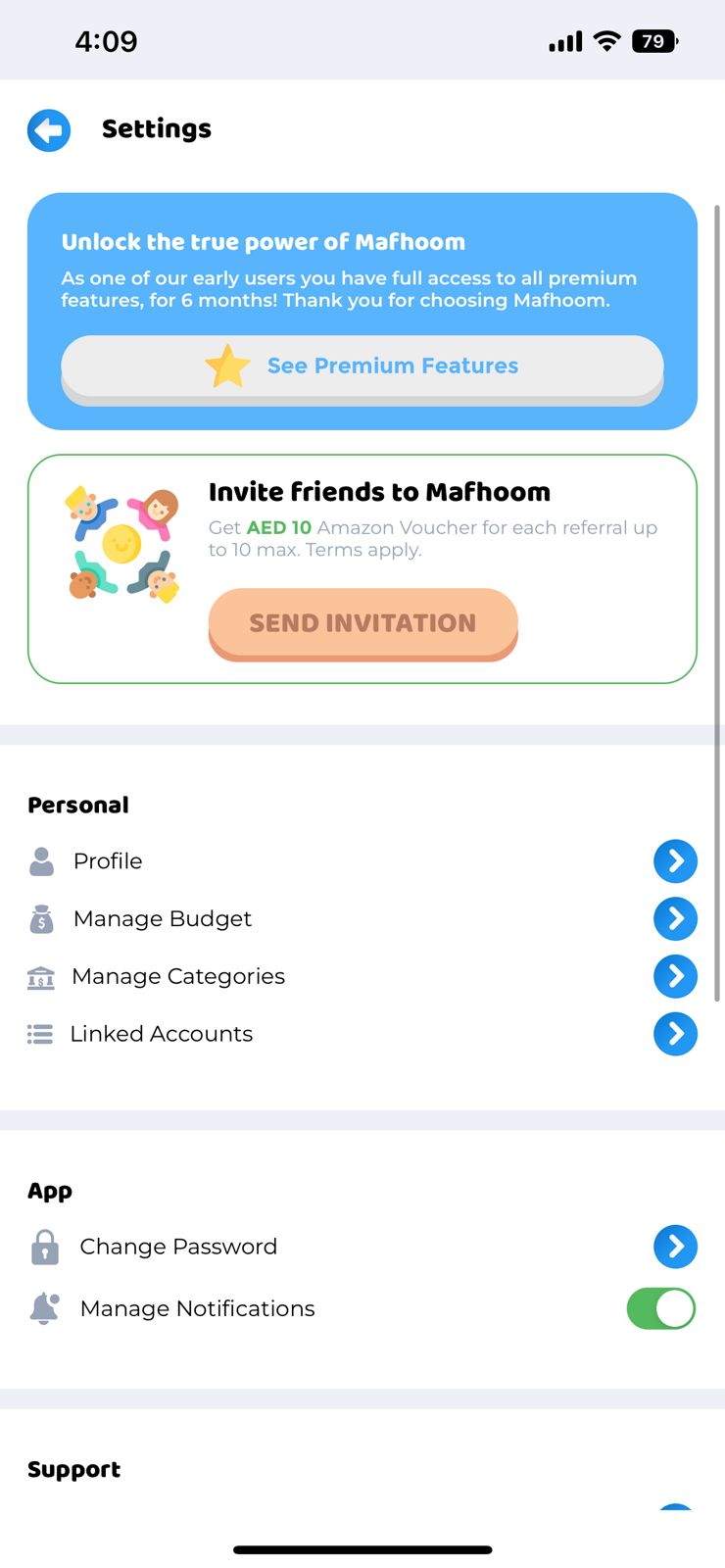Open the Profile settings

tap(675, 861)
